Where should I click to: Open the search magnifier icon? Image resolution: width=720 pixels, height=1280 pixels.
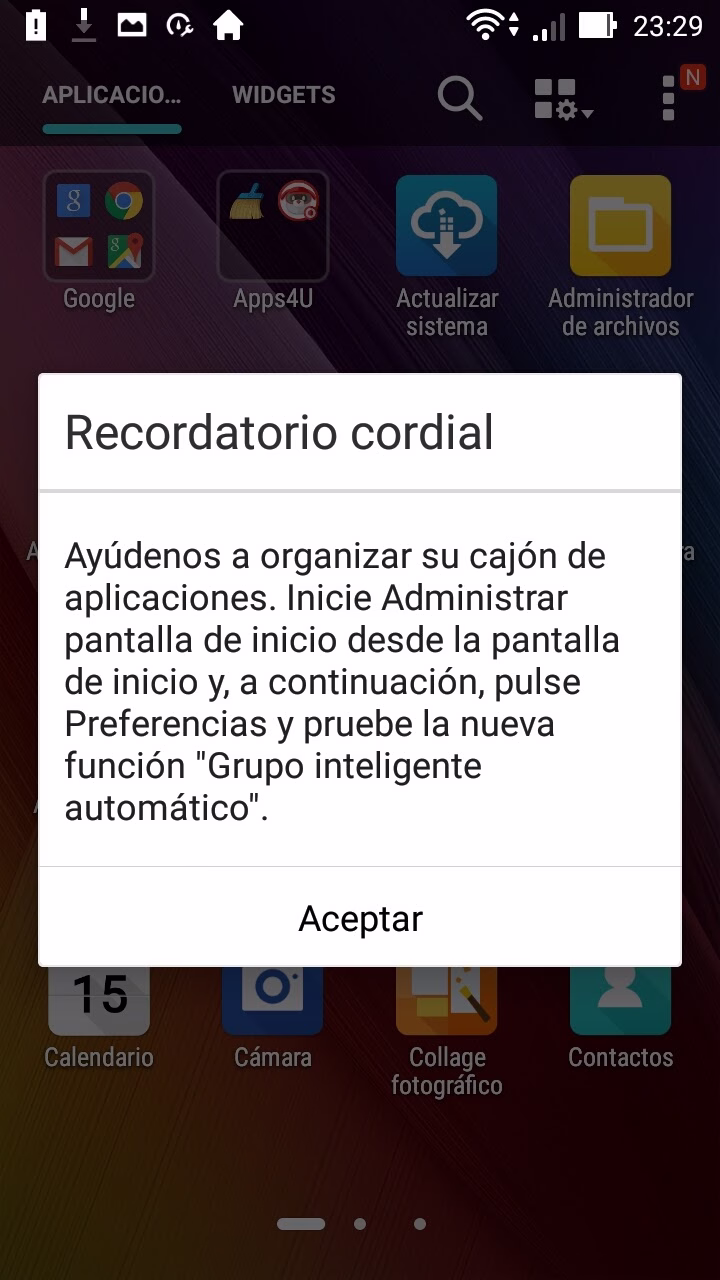(460, 98)
